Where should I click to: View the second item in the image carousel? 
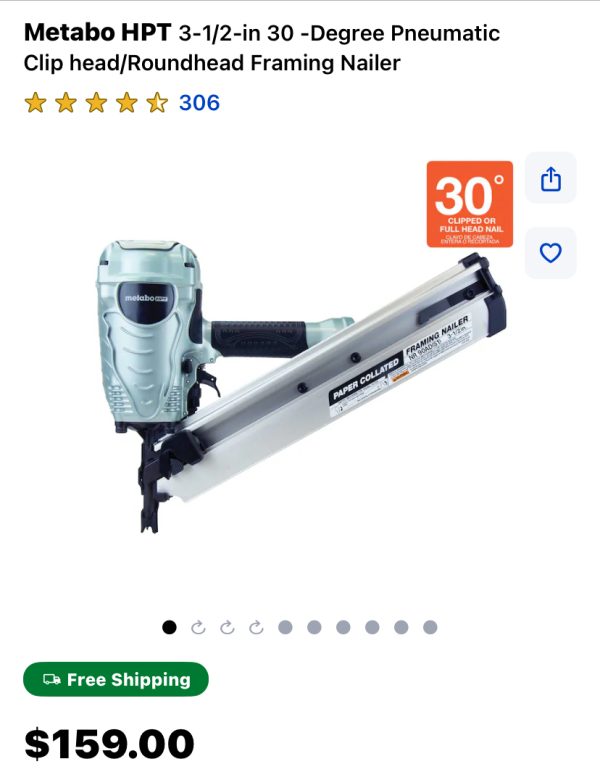[198, 627]
